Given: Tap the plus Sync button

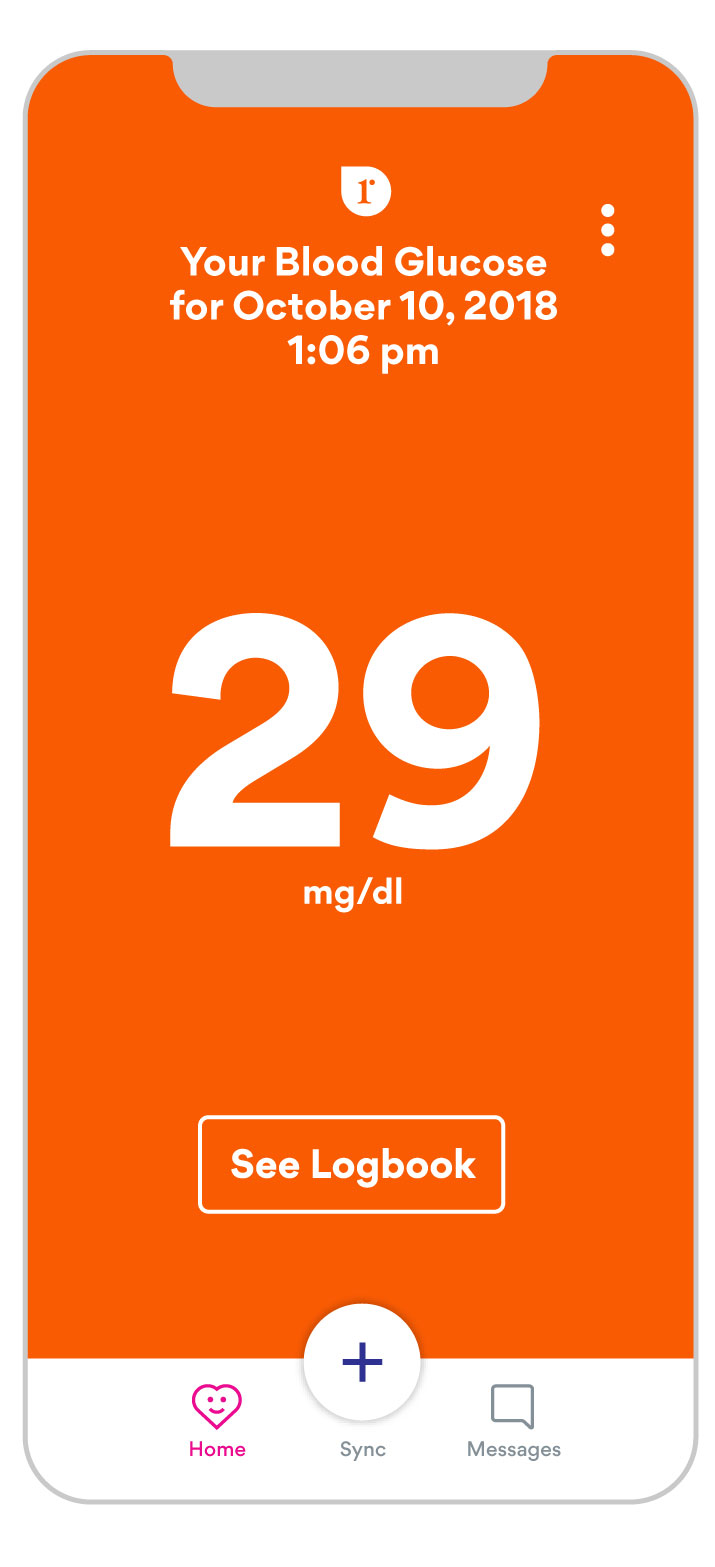Looking at the screenshot, I should click(362, 1362).
